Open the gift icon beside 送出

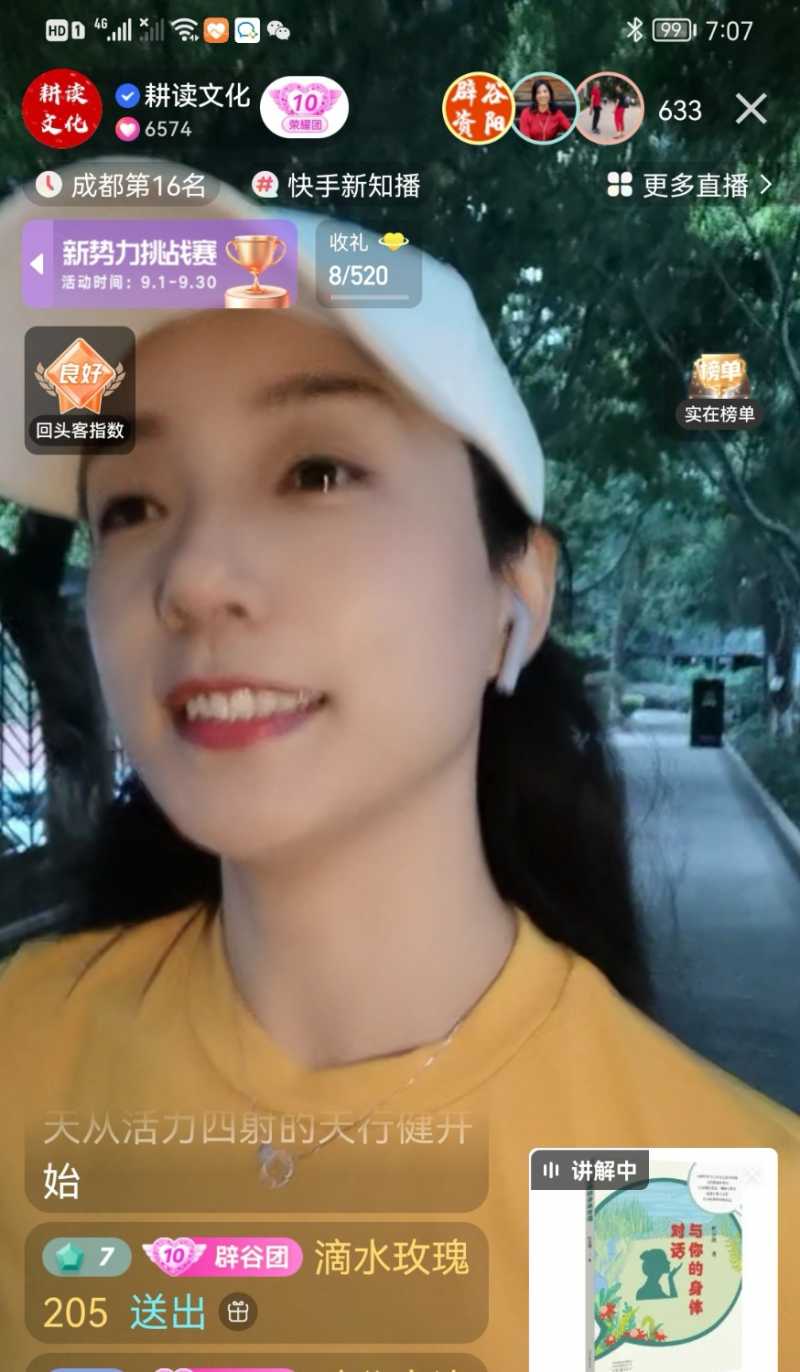[238, 1312]
